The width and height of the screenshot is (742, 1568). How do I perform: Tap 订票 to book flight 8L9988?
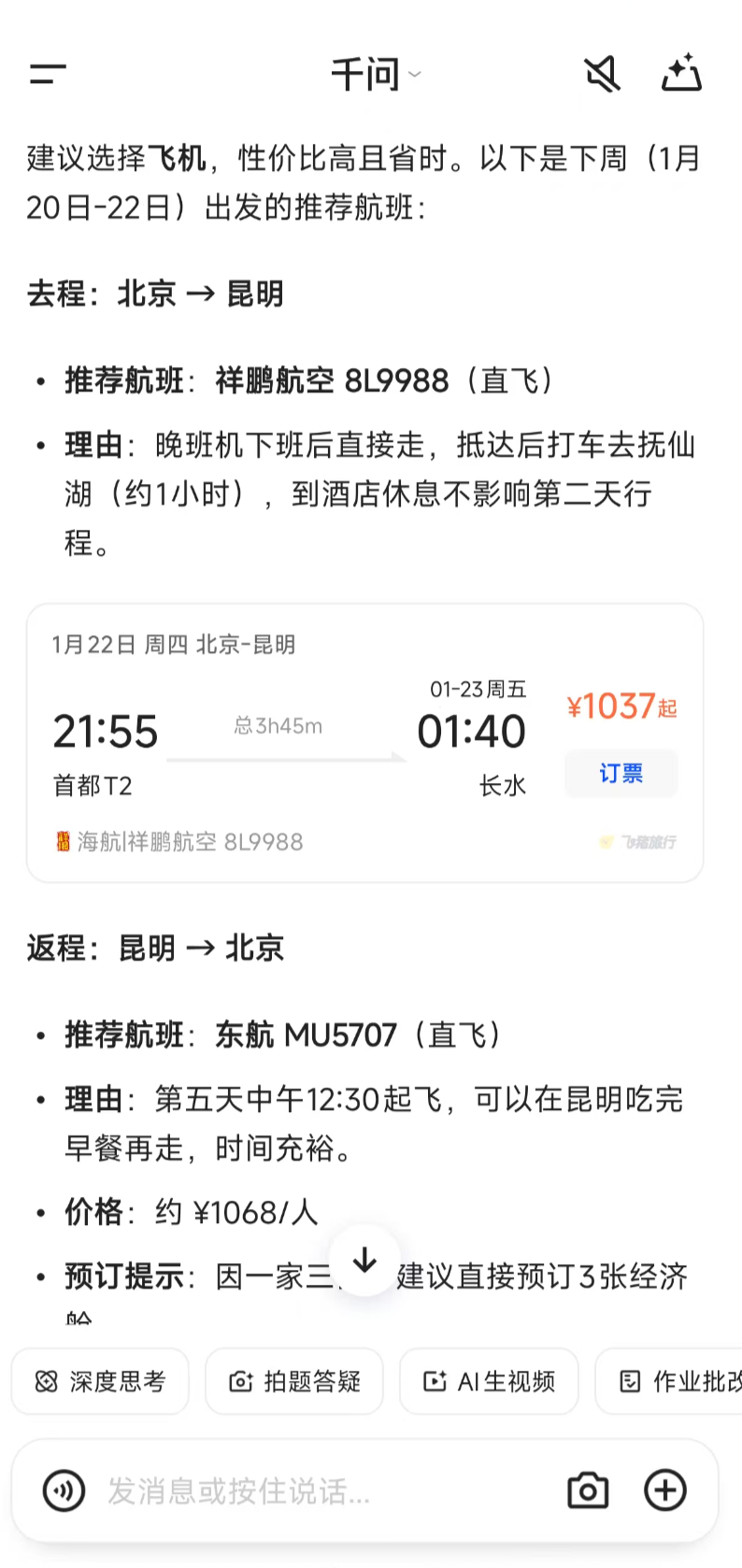pos(621,774)
